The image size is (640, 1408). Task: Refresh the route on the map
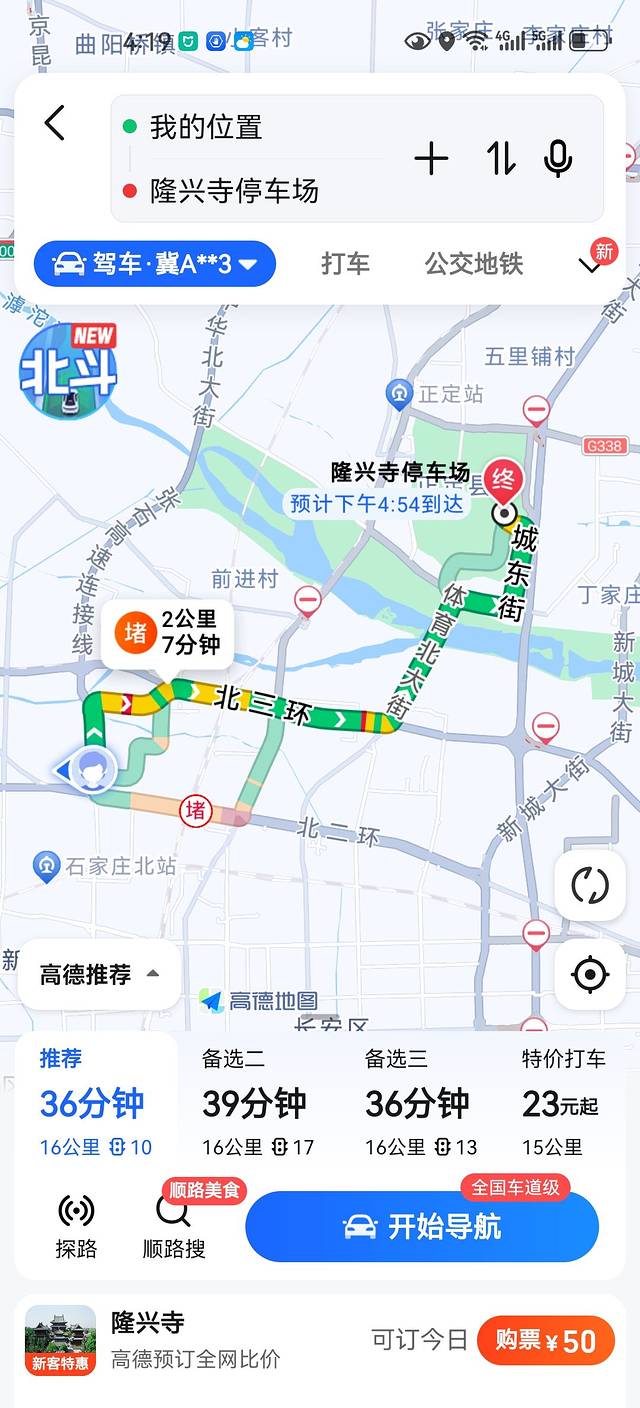590,885
